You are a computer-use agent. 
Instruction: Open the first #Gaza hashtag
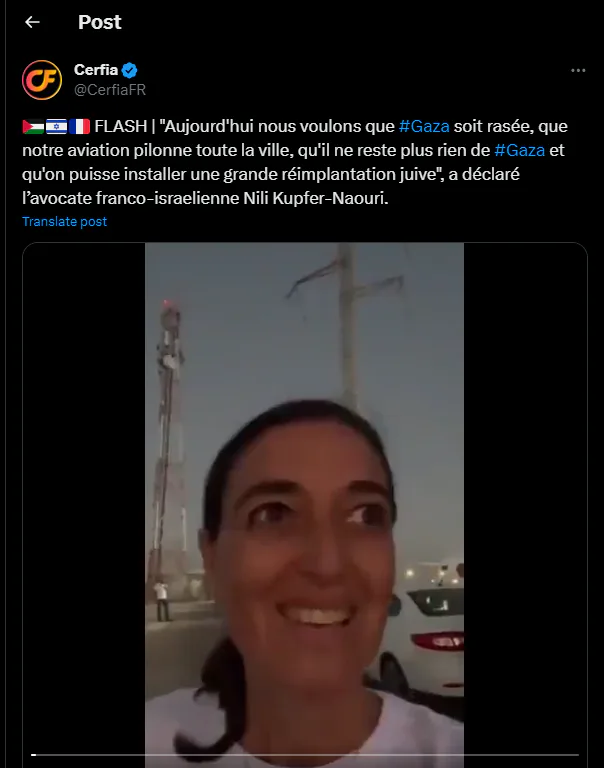point(424,126)
